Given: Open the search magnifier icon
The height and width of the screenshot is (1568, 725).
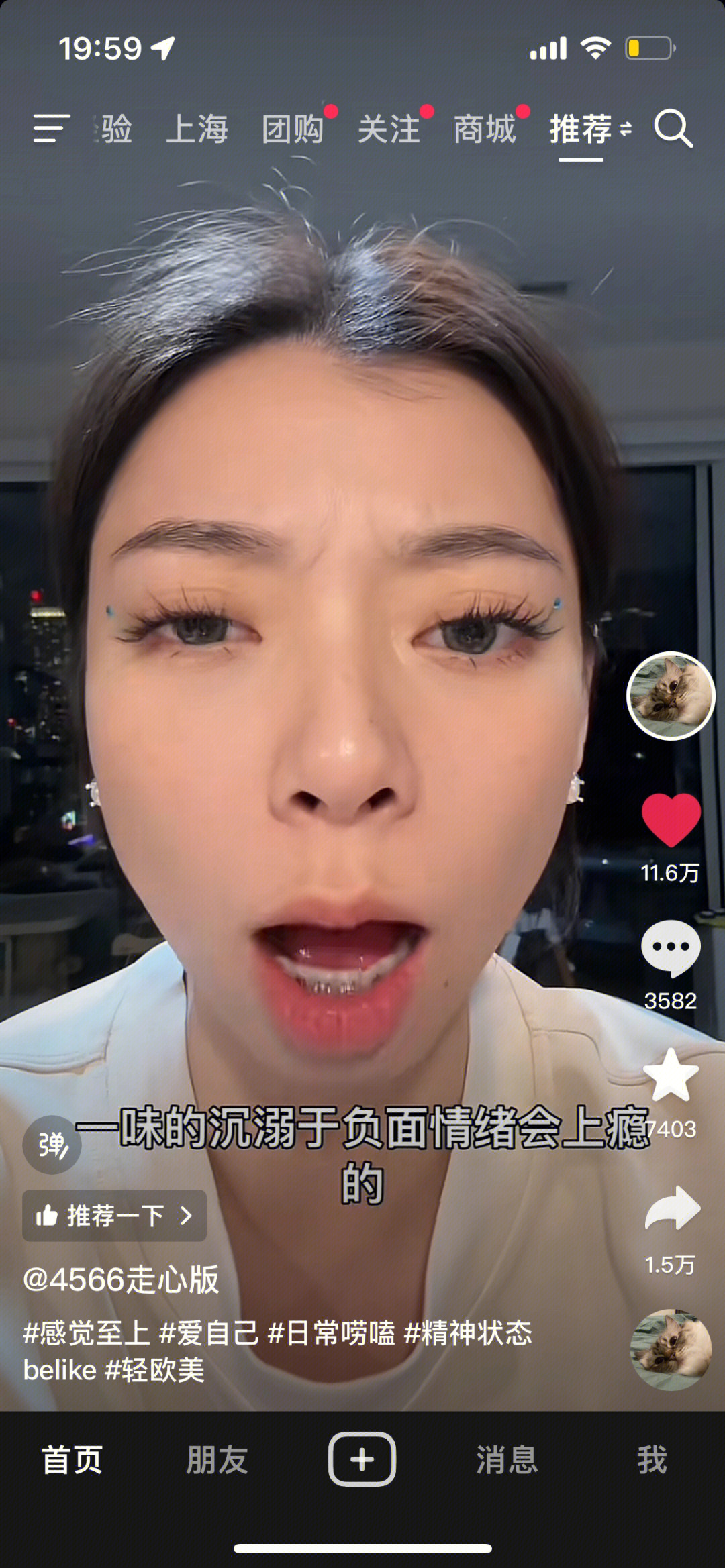Looking at the screenshot, I should 673,128.
